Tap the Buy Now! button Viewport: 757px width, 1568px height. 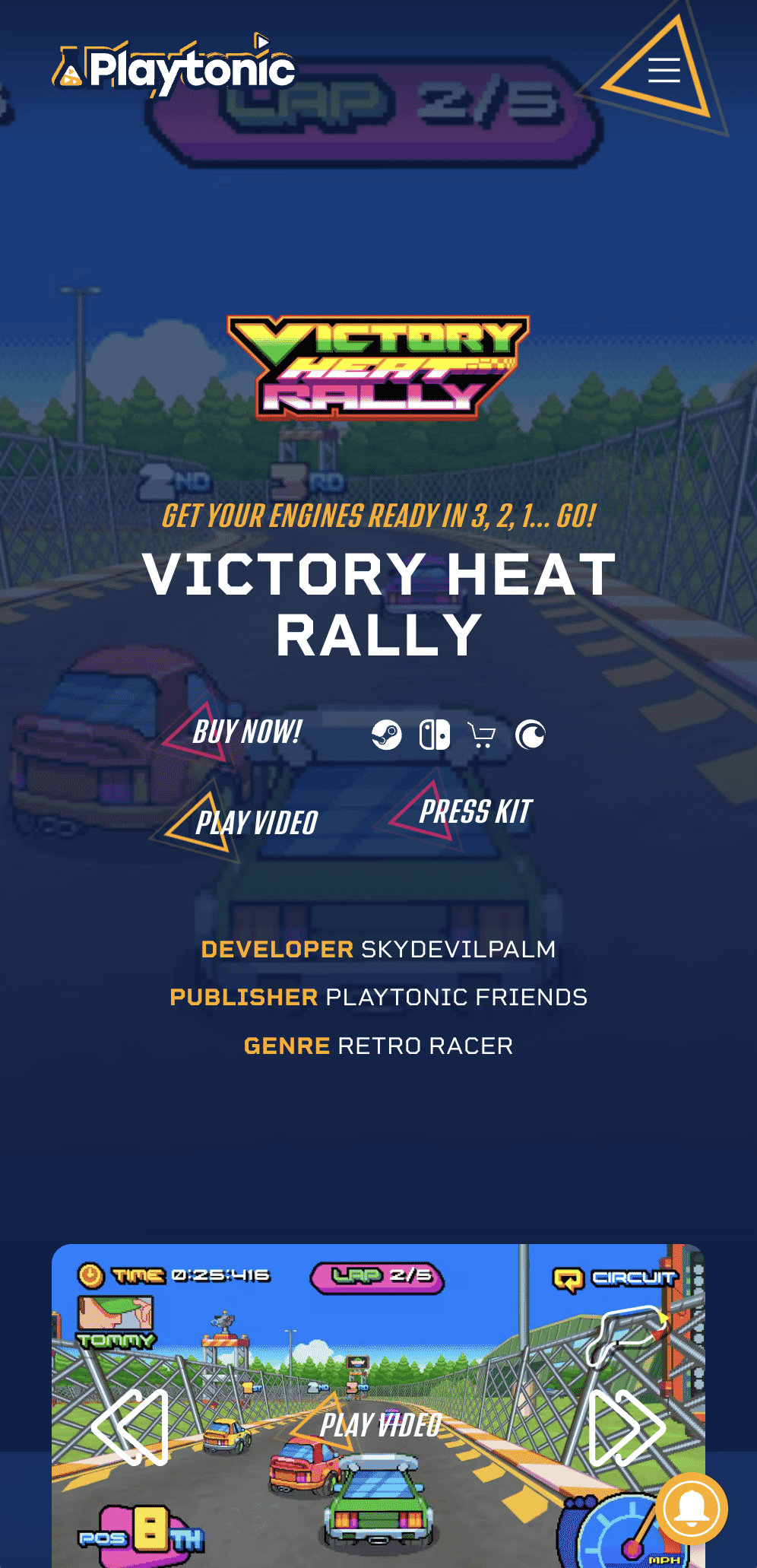pyautogui.click(x=247, y=732)
